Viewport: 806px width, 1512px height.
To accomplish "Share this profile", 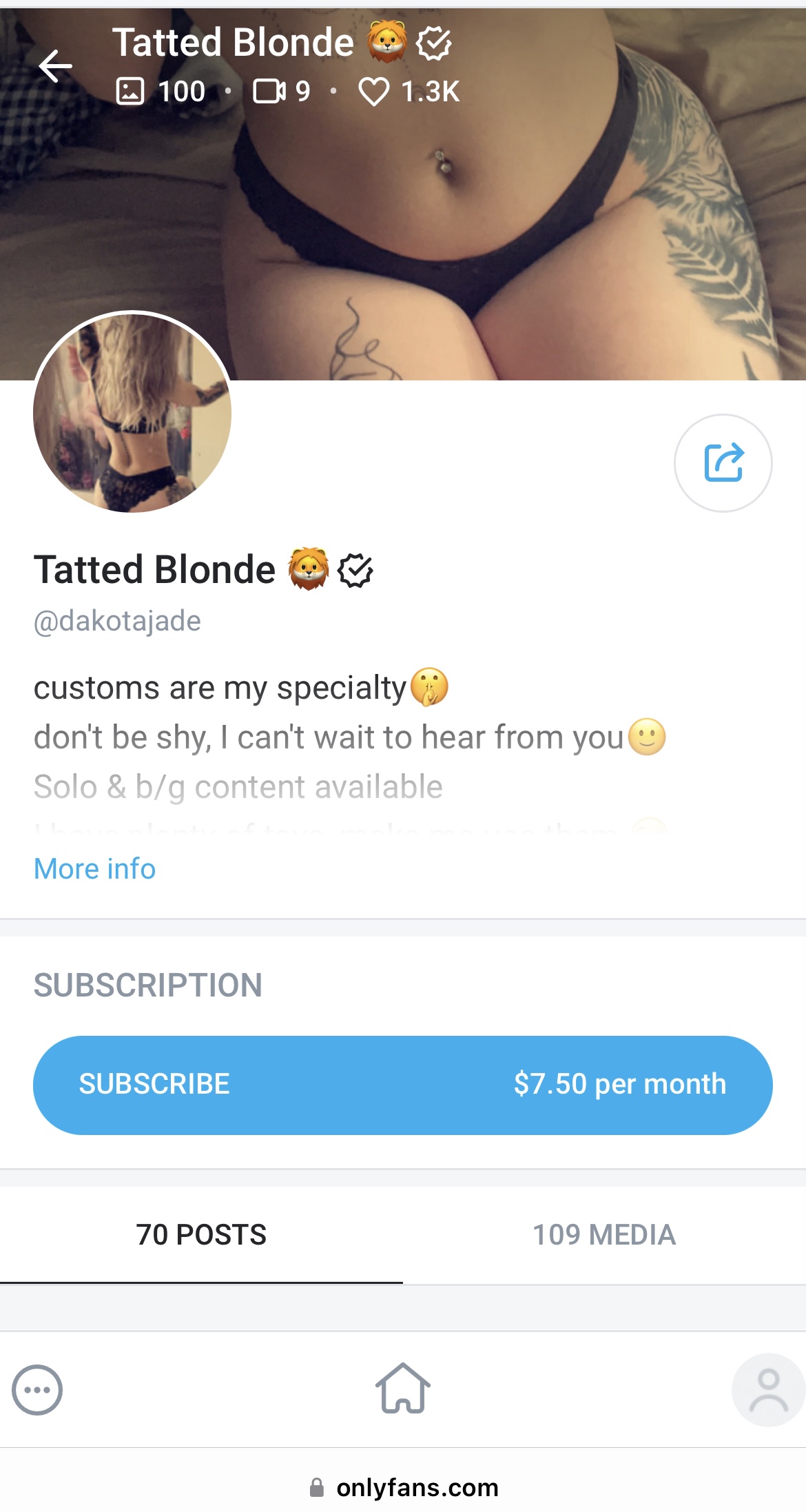I will 723,462.
